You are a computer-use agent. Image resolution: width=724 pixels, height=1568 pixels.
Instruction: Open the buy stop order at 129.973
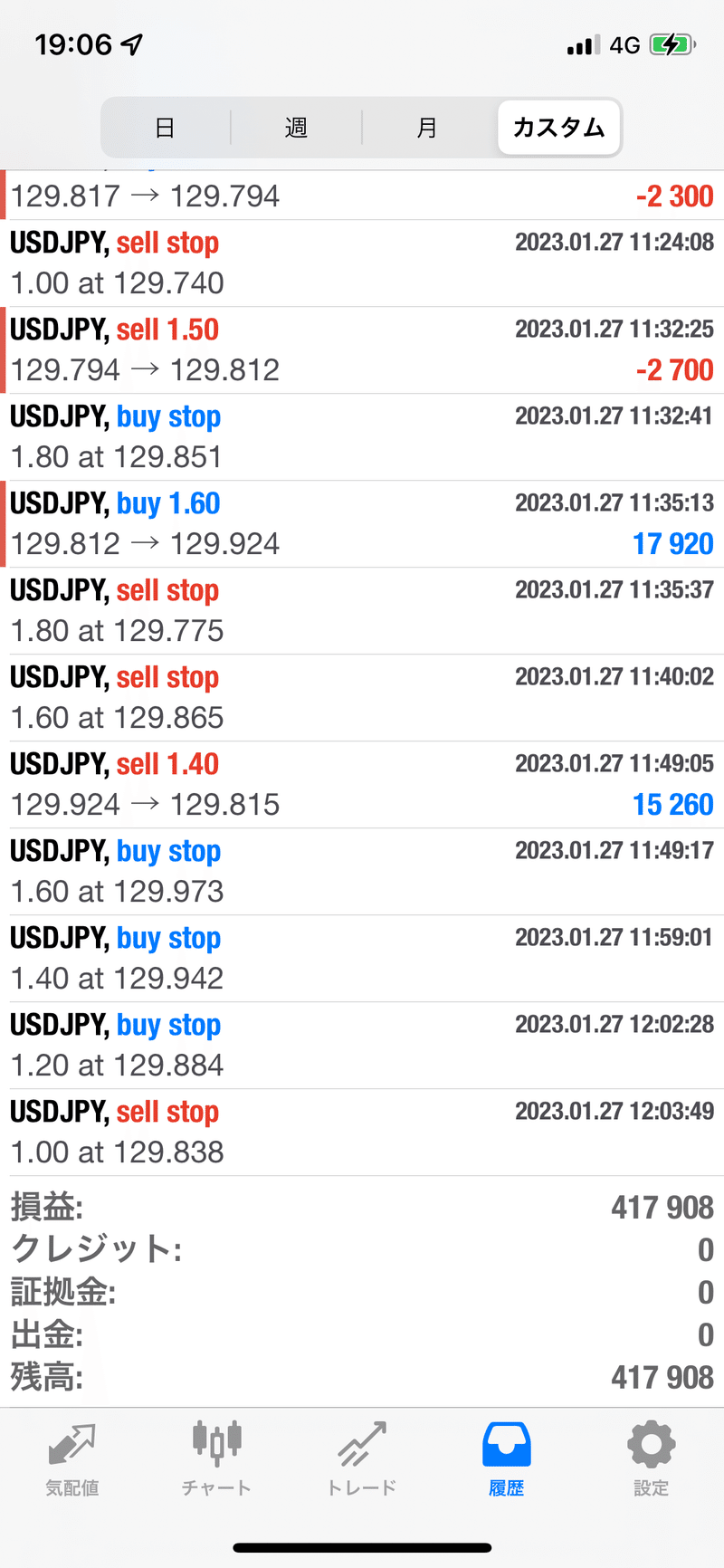[x=362, y=872]
